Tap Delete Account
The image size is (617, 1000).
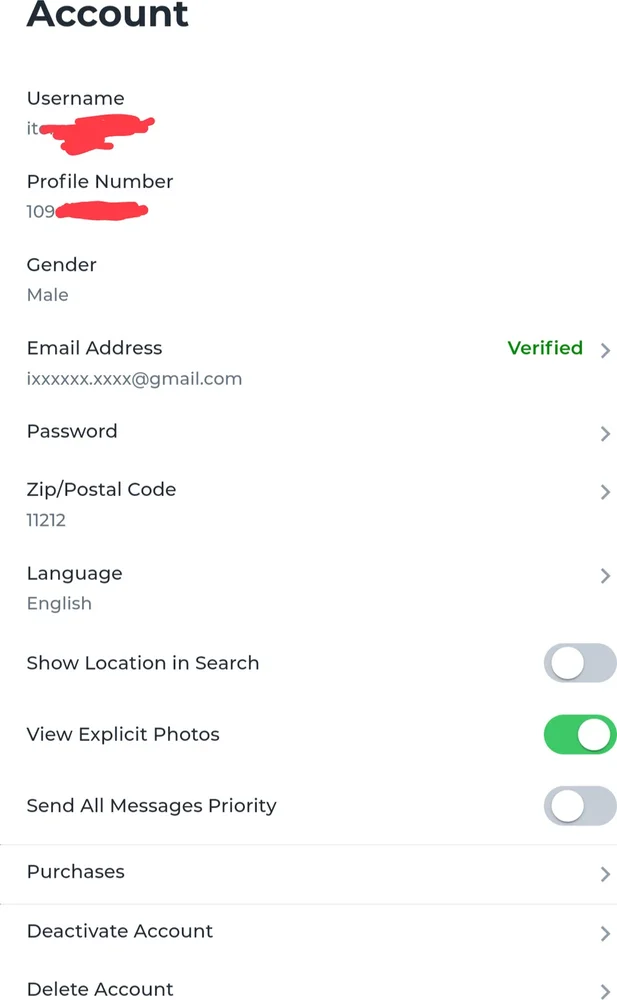click(x=308, y=989)
